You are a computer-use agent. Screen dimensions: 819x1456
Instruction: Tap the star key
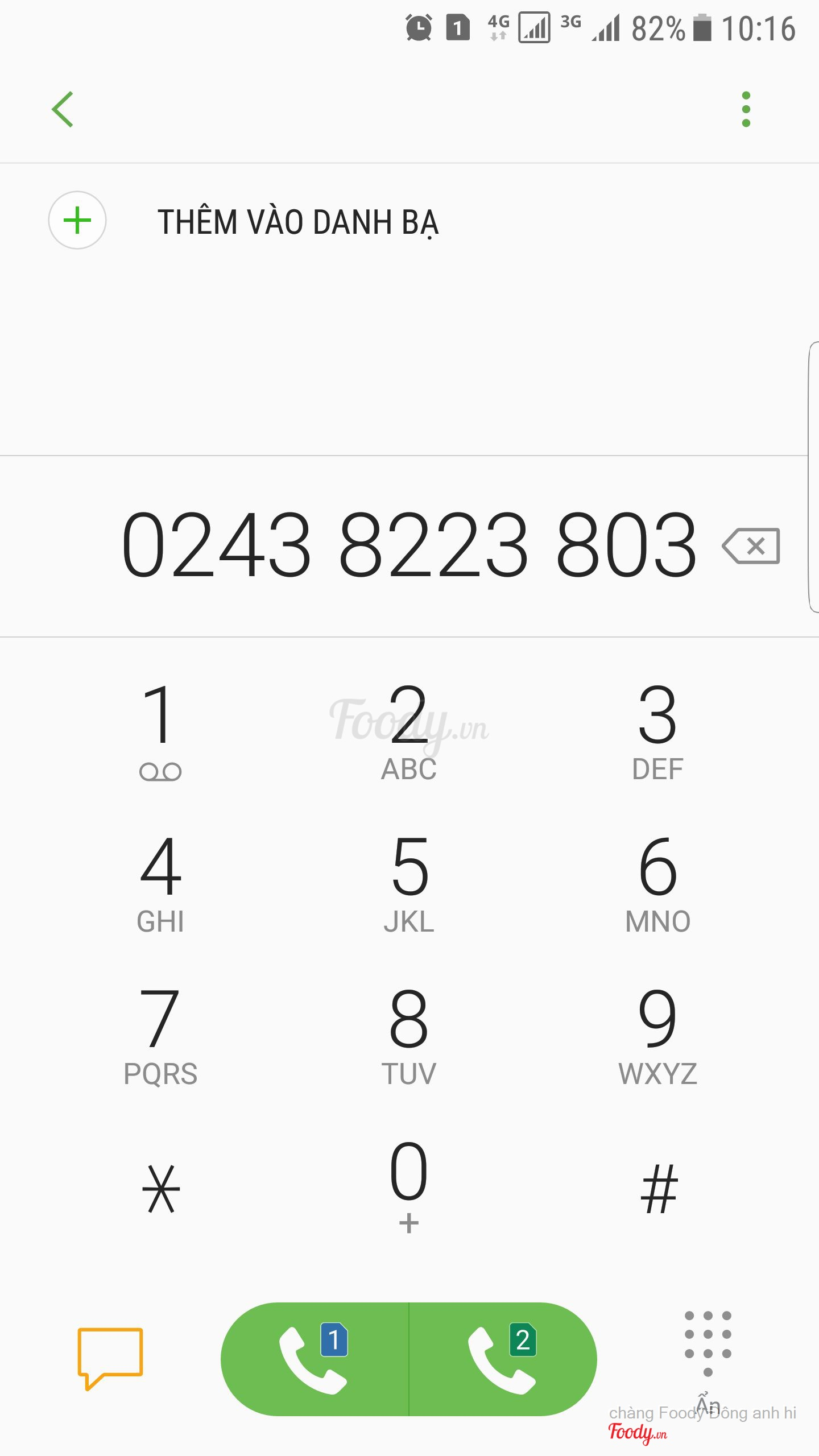tap(160, 1189)
